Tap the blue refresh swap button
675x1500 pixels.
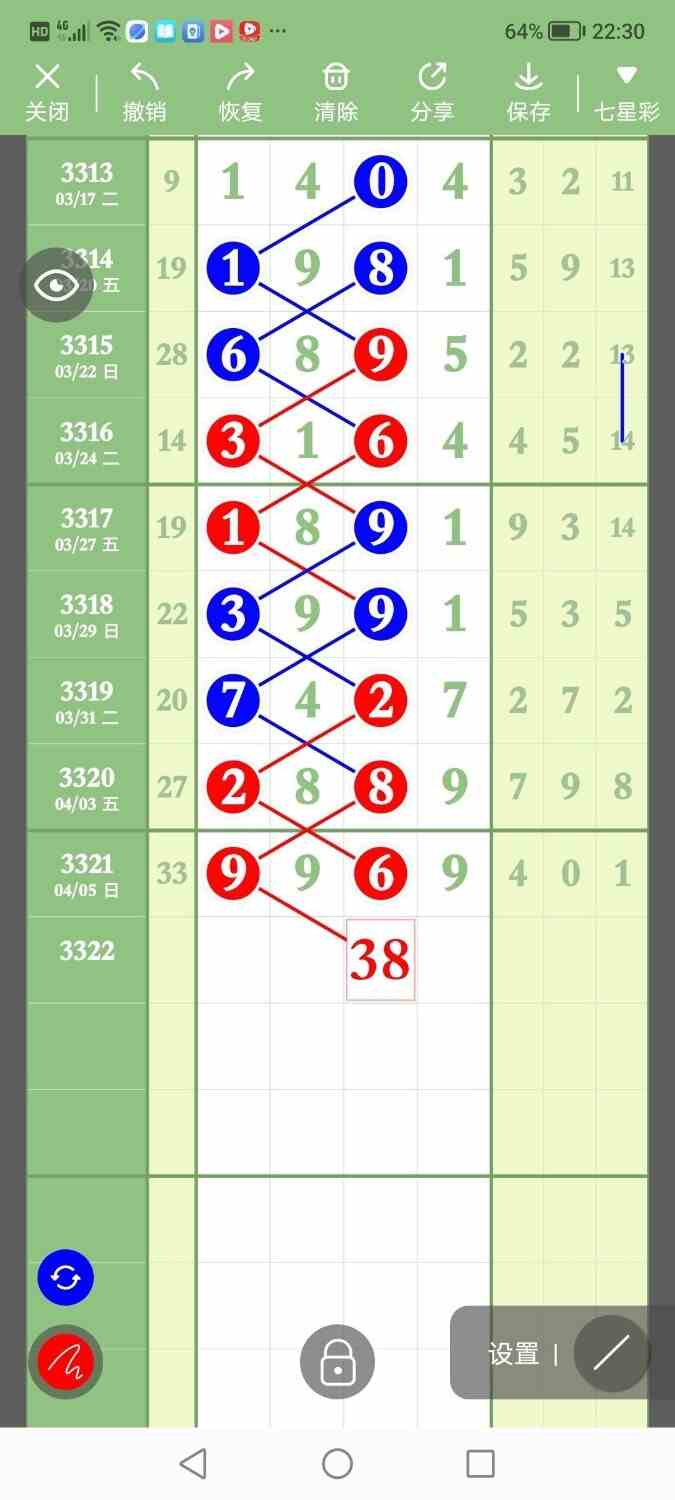tap(66, 1277)
